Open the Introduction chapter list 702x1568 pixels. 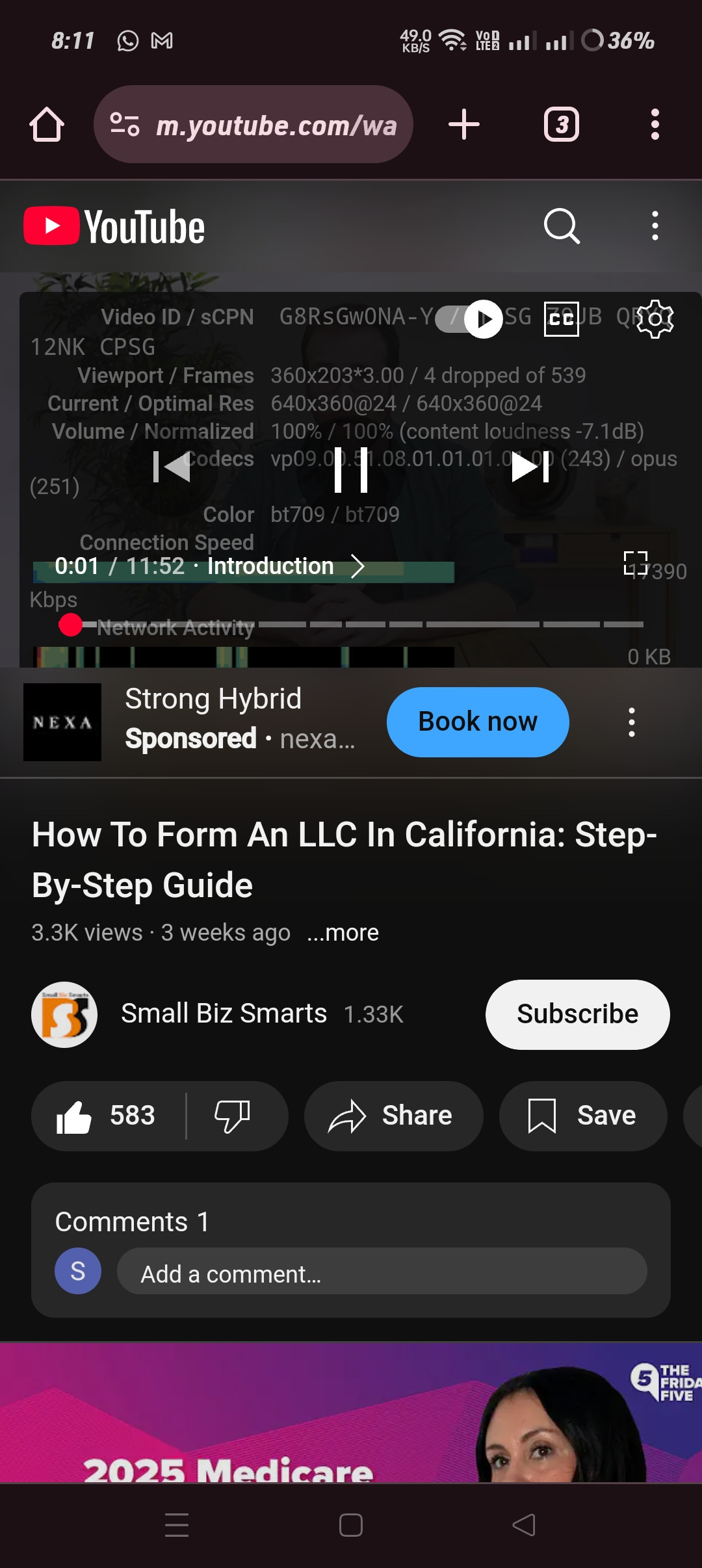[x=286, y=566]
